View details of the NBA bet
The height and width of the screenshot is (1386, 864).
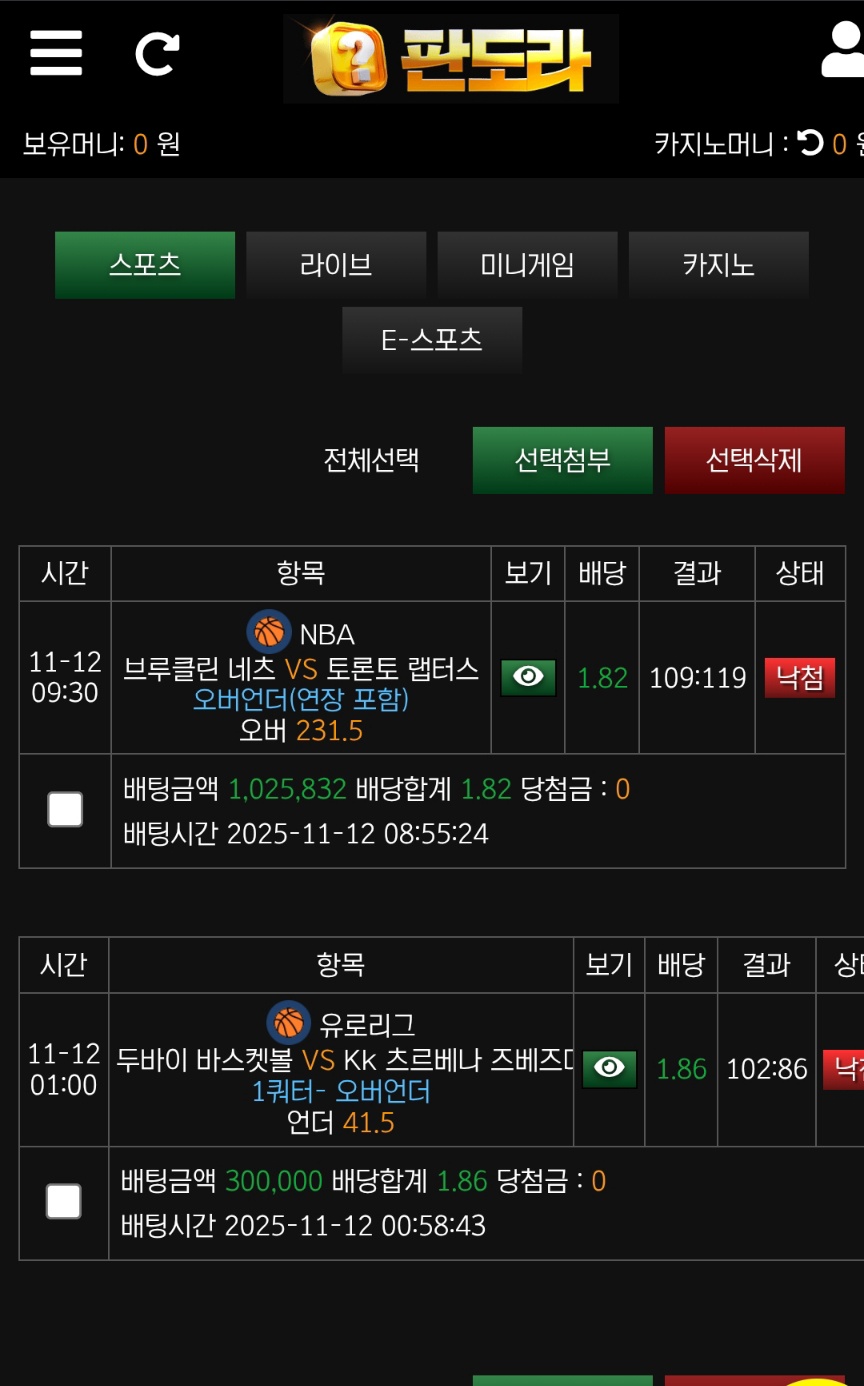tap(528, 677)
